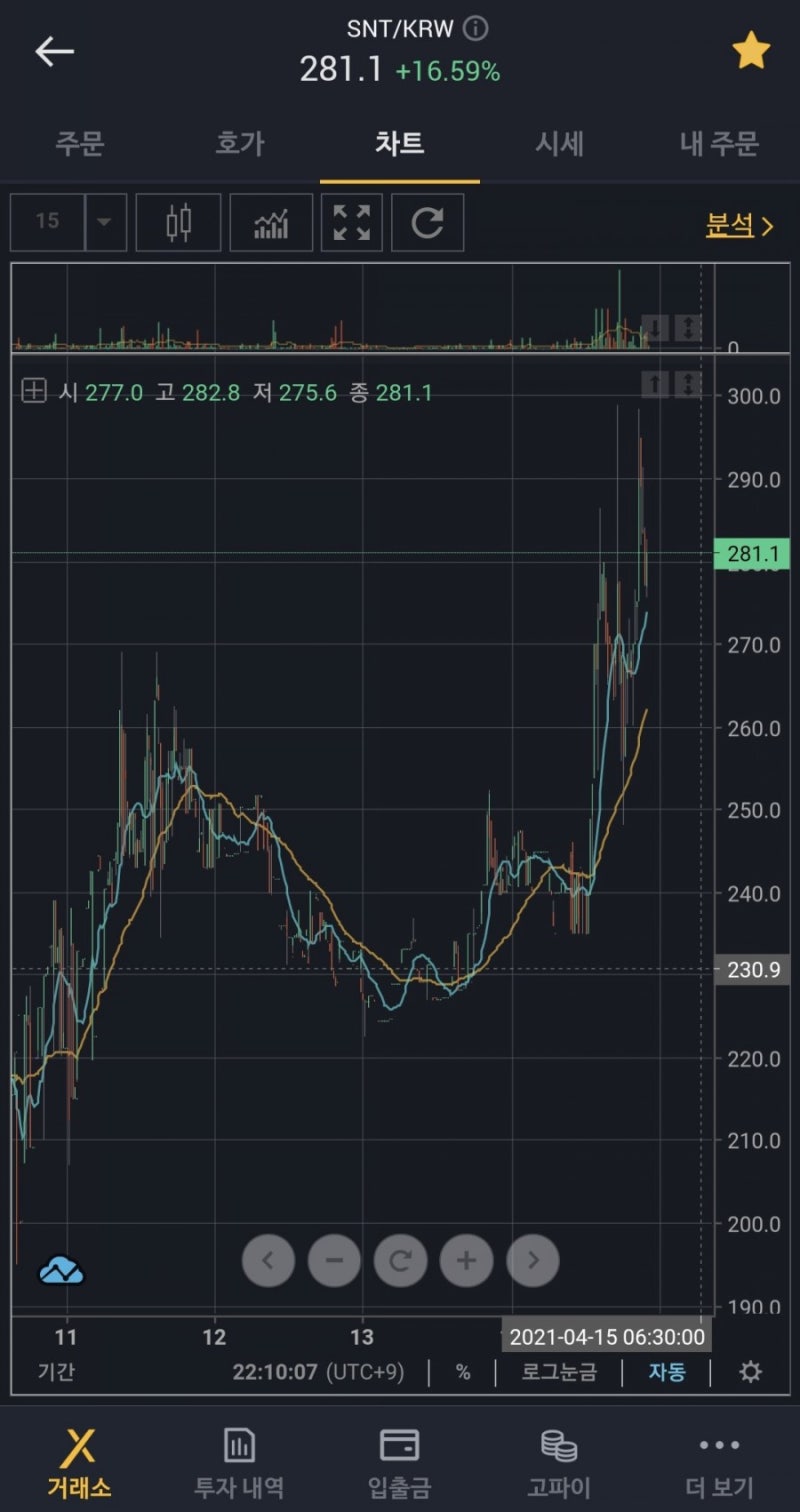Expand the chart to fullscreen view

pyautogui.click(x=351, y=222)
